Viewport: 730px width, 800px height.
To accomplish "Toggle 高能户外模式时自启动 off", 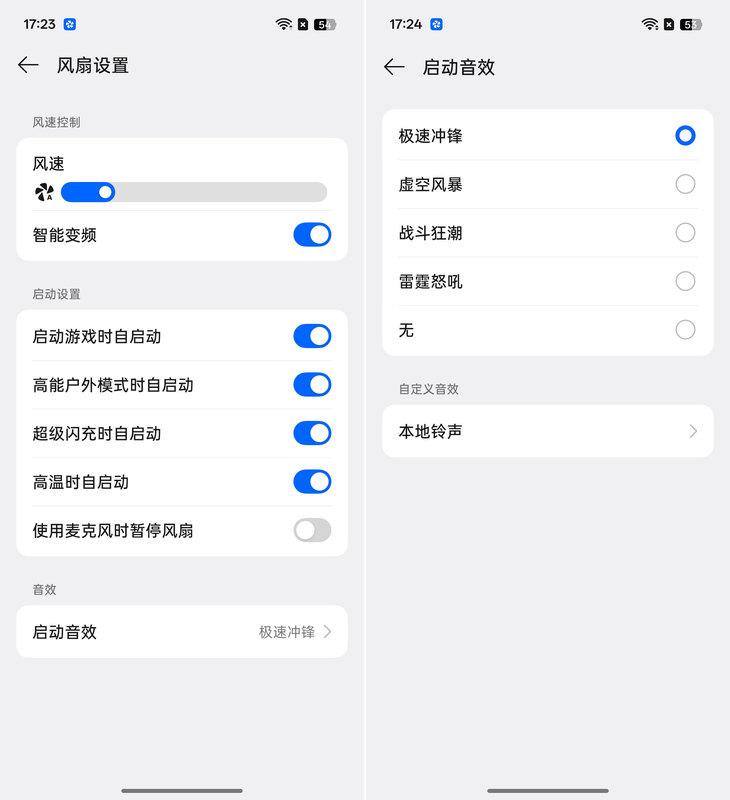I will (312, 384).
